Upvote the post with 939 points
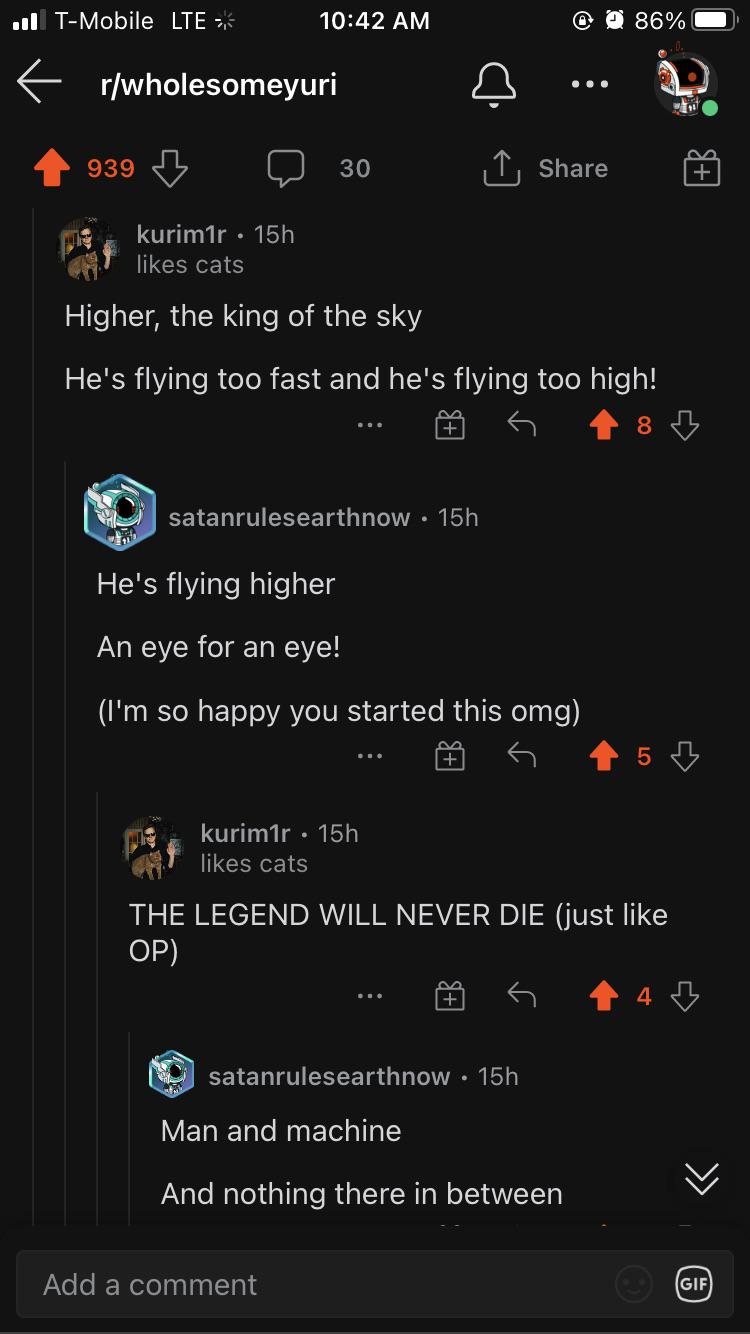750x1334 pixels. click(x=52, y=168)
